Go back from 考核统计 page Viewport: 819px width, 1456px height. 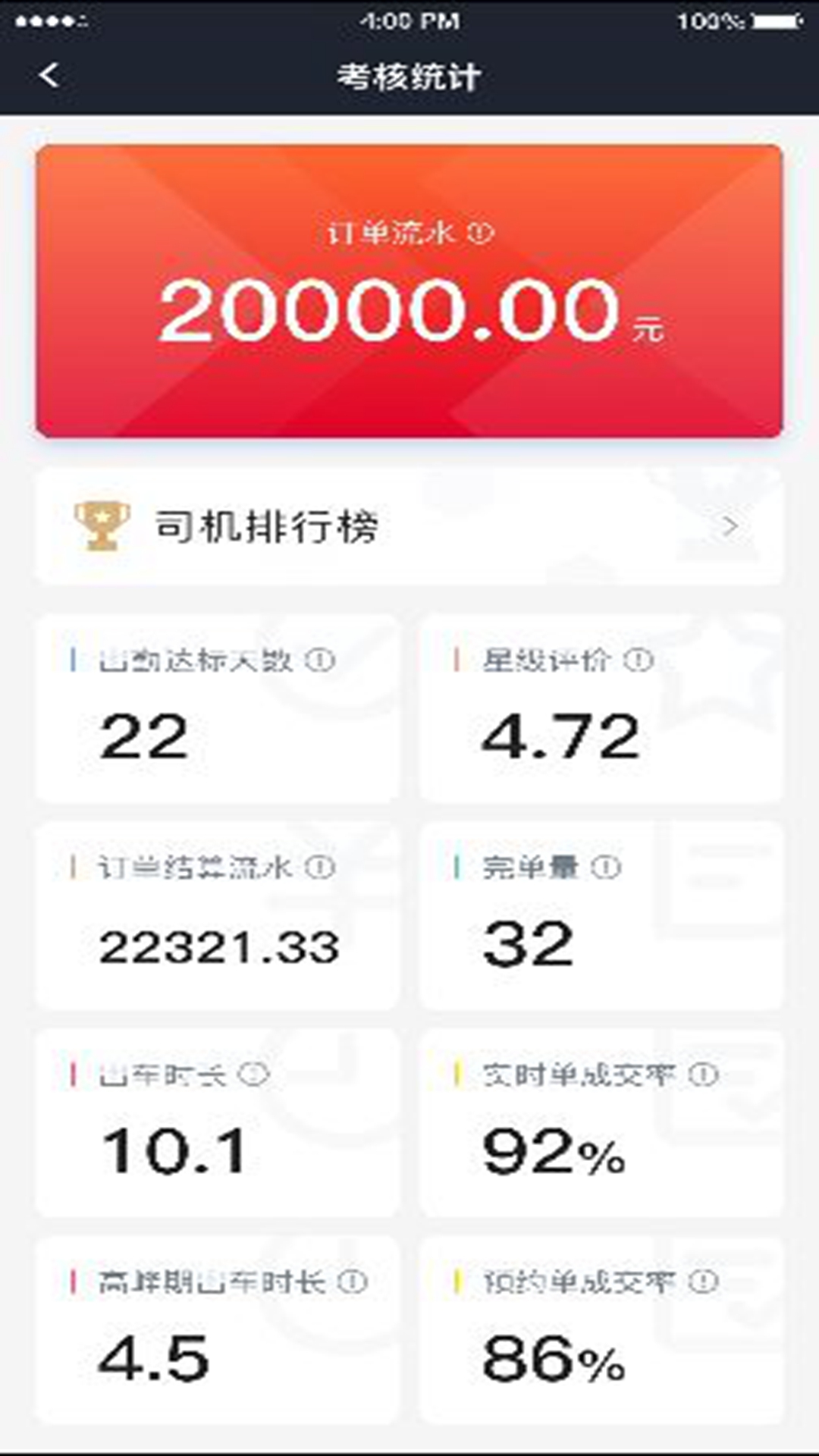(49, 76)
